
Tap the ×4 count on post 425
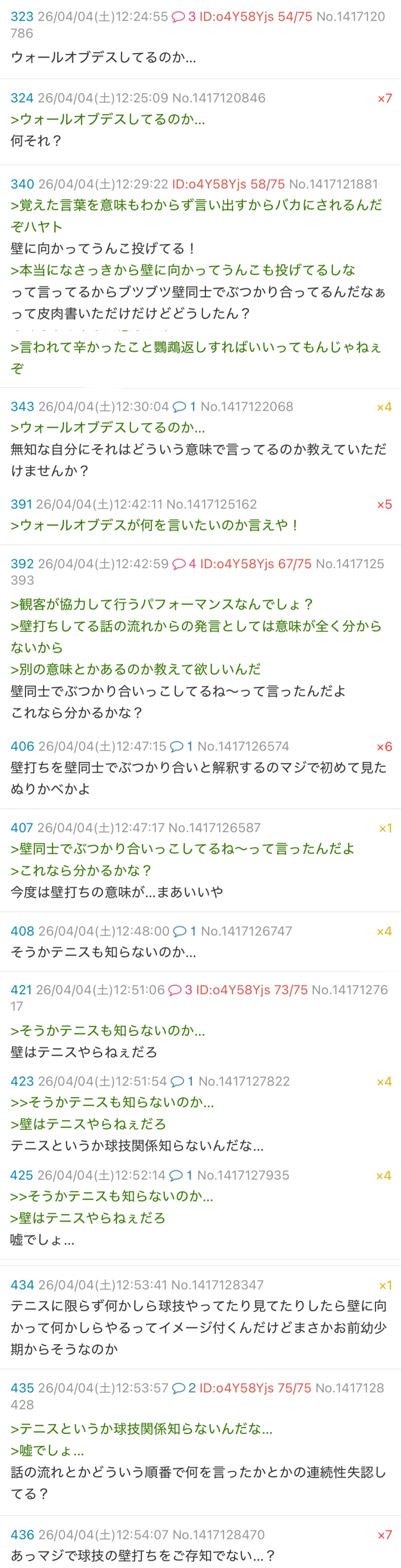384,1176
